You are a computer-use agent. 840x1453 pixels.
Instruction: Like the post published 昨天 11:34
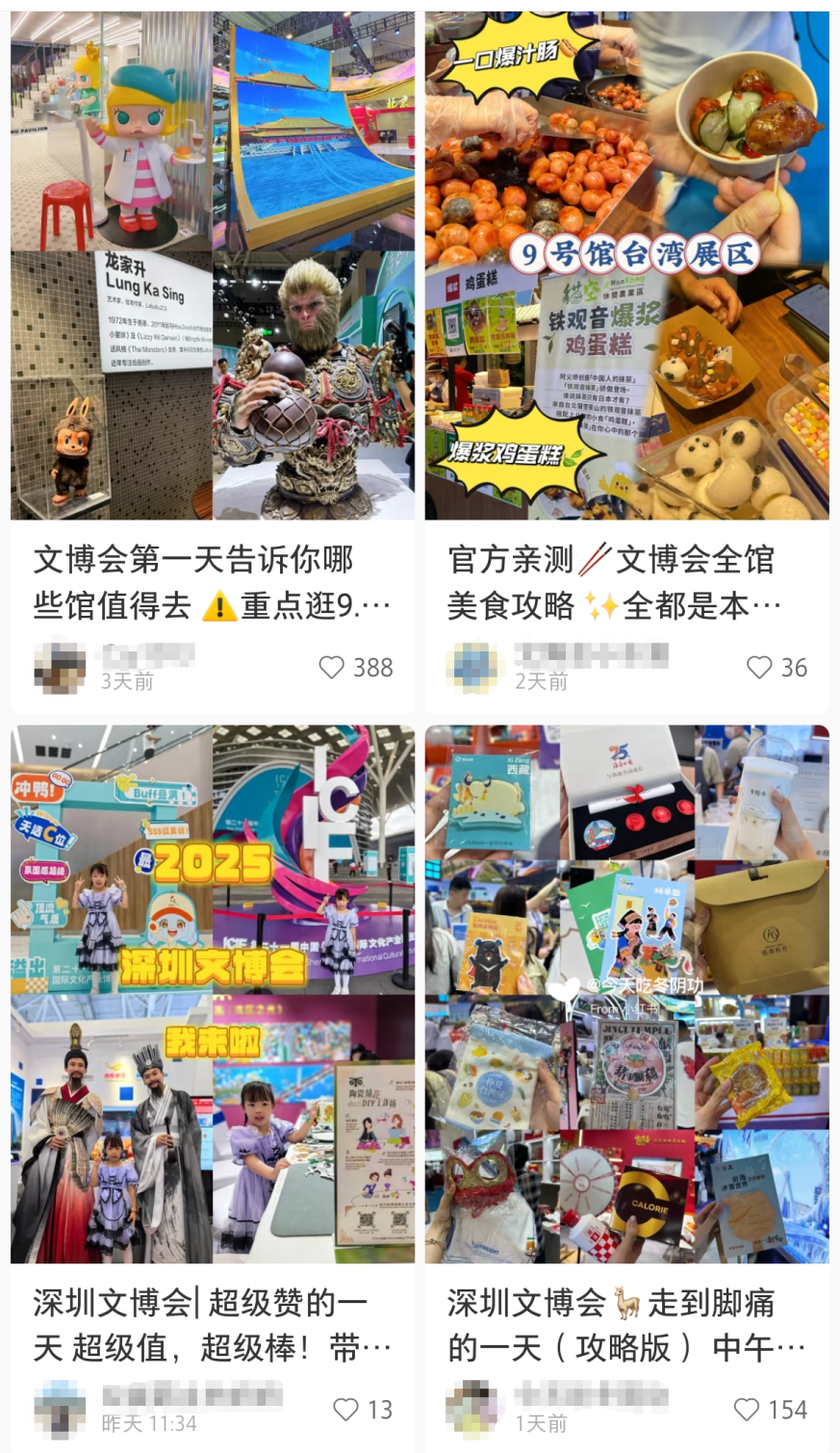point(346,1410)
